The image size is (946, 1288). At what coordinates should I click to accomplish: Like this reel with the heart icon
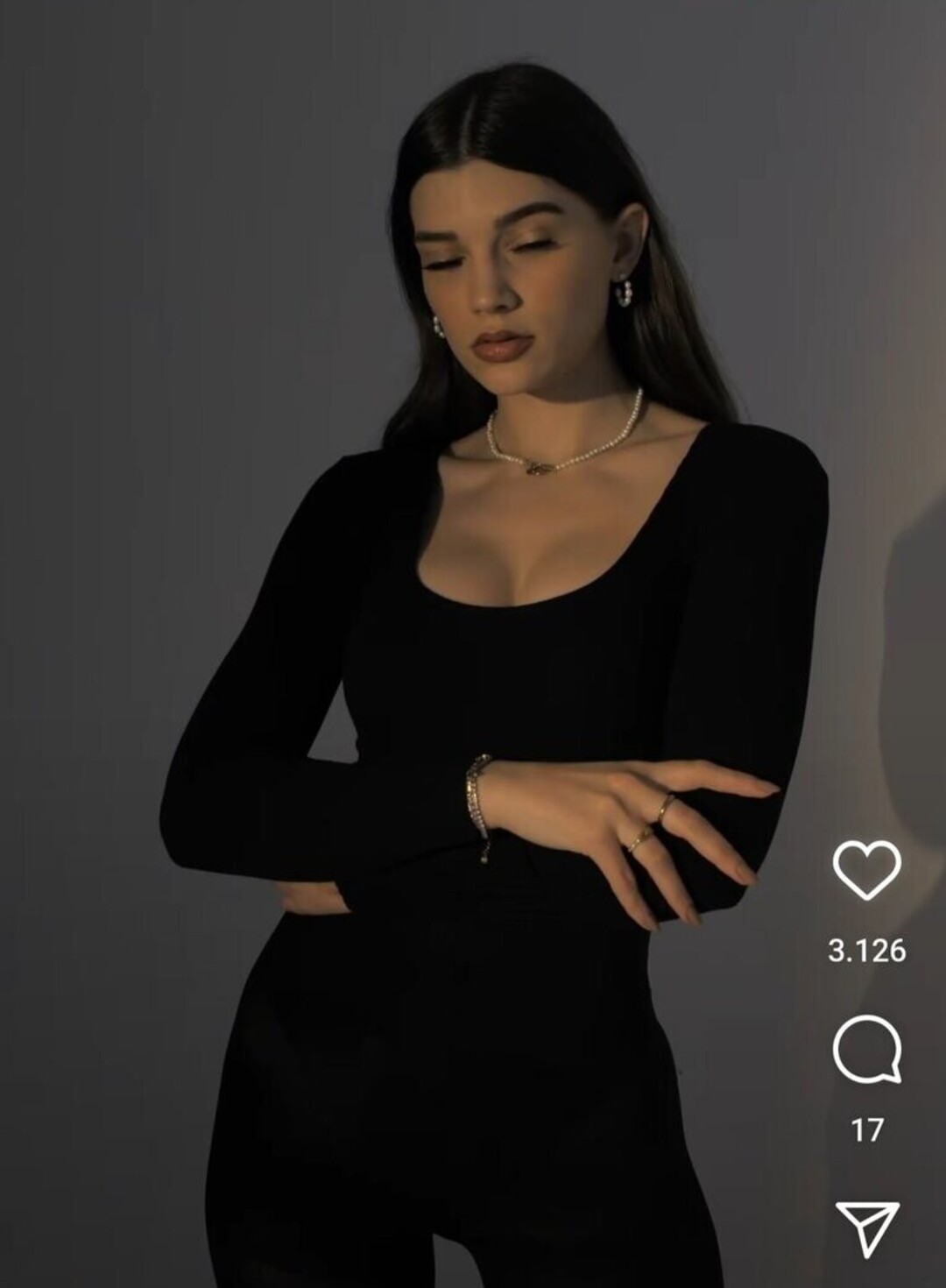tap(866, 869)
